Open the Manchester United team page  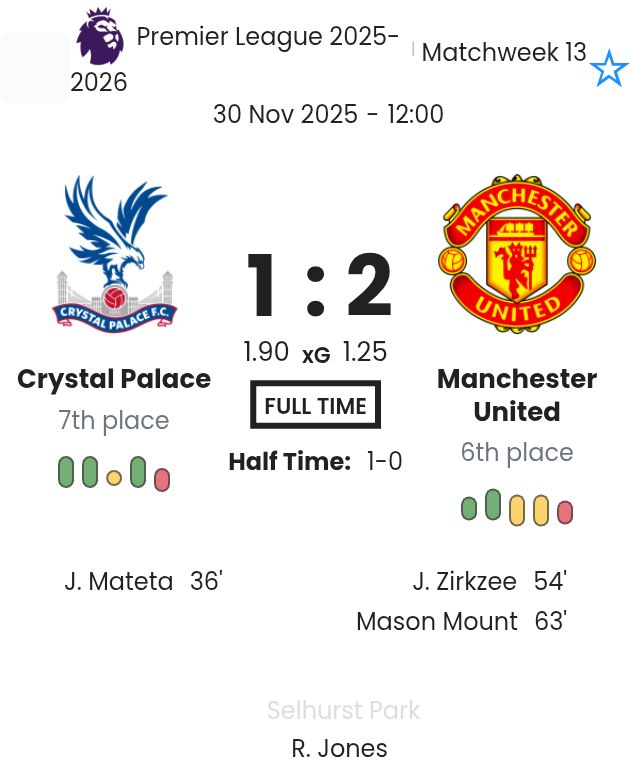click(516, 394)
